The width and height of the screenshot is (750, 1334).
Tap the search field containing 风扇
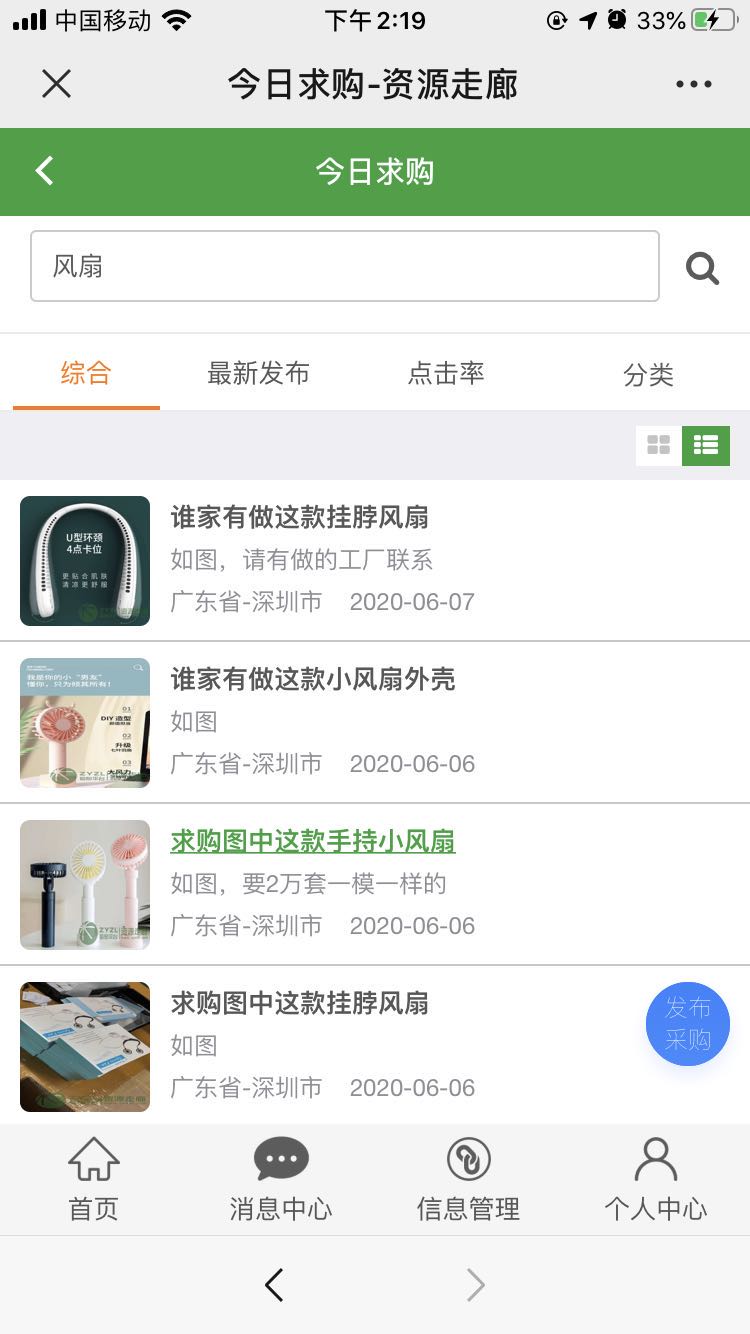click(x=344, y=266)
